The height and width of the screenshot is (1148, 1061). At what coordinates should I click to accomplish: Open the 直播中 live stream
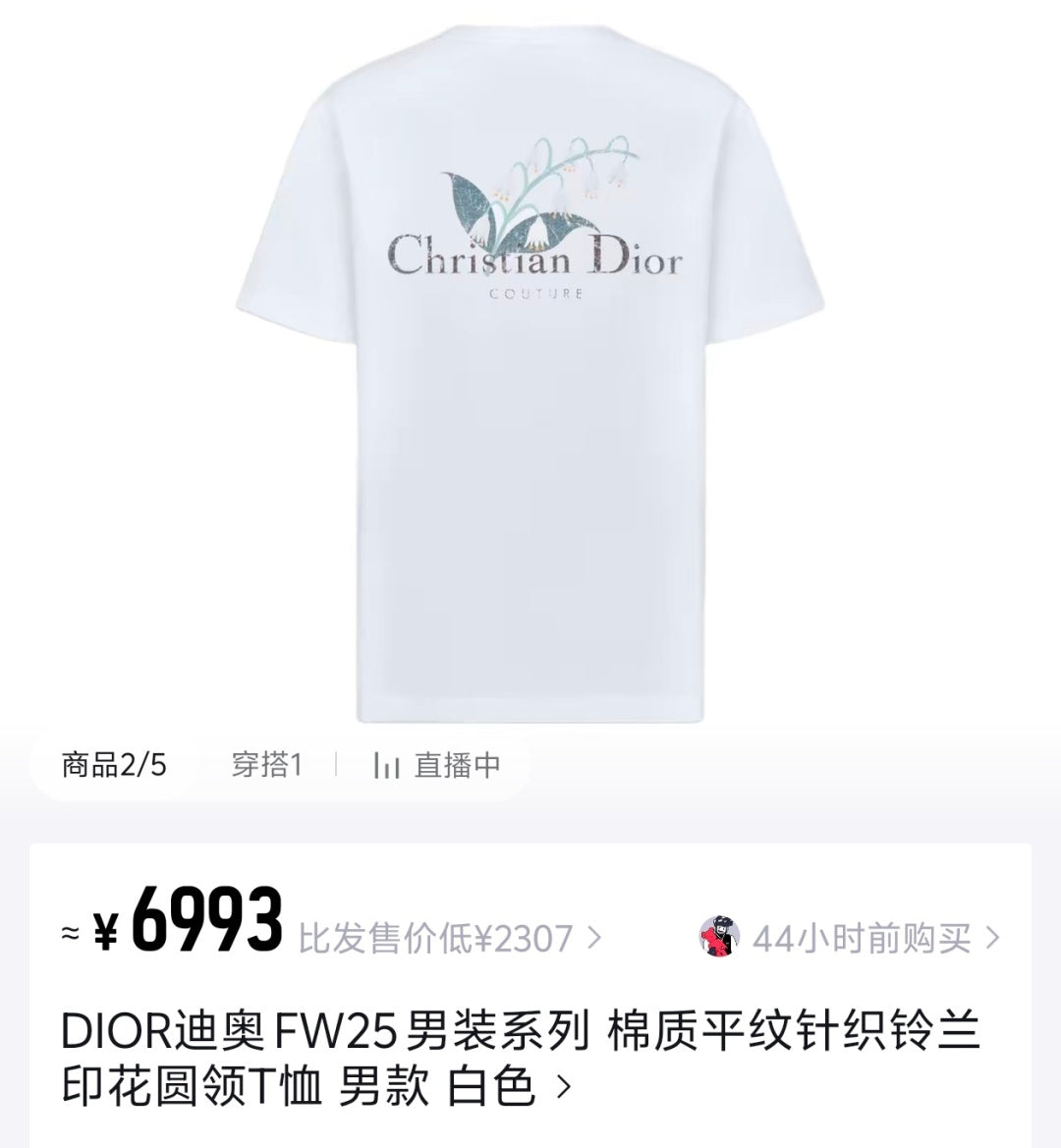(438, 765)
